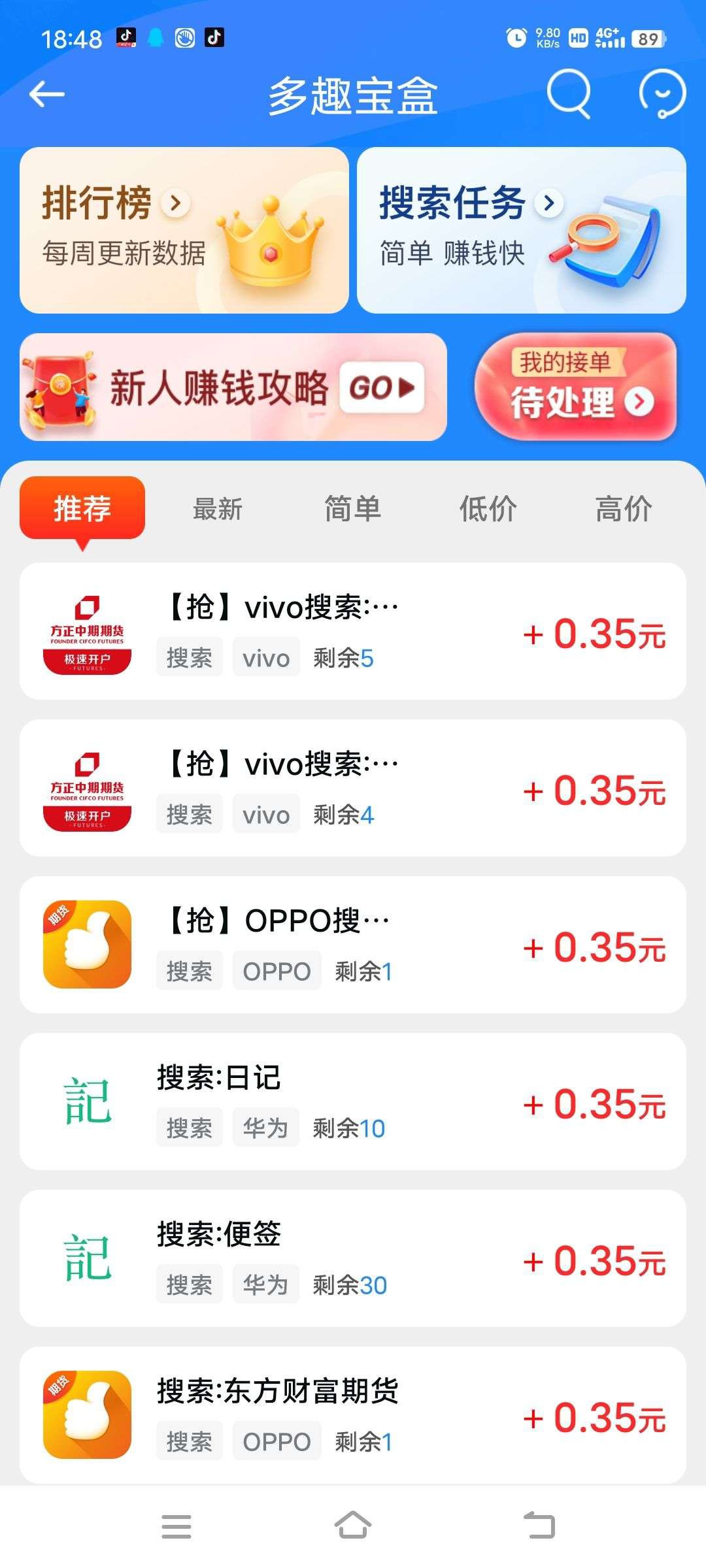Open the 搜索:日记 task
This screenshot has width=706, height=1568.
353,1102
